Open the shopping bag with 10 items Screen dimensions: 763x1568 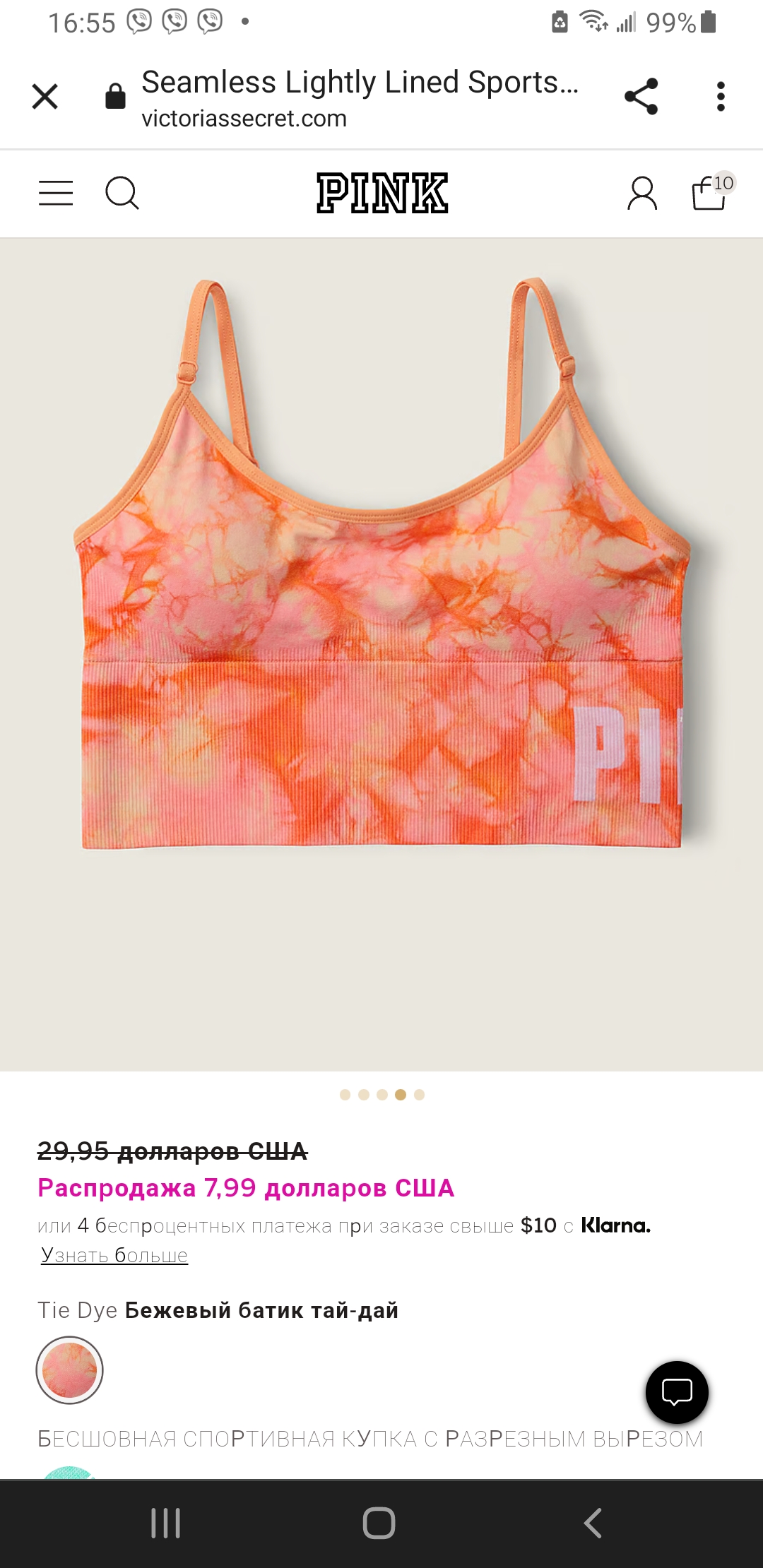[x=710, y=193]
